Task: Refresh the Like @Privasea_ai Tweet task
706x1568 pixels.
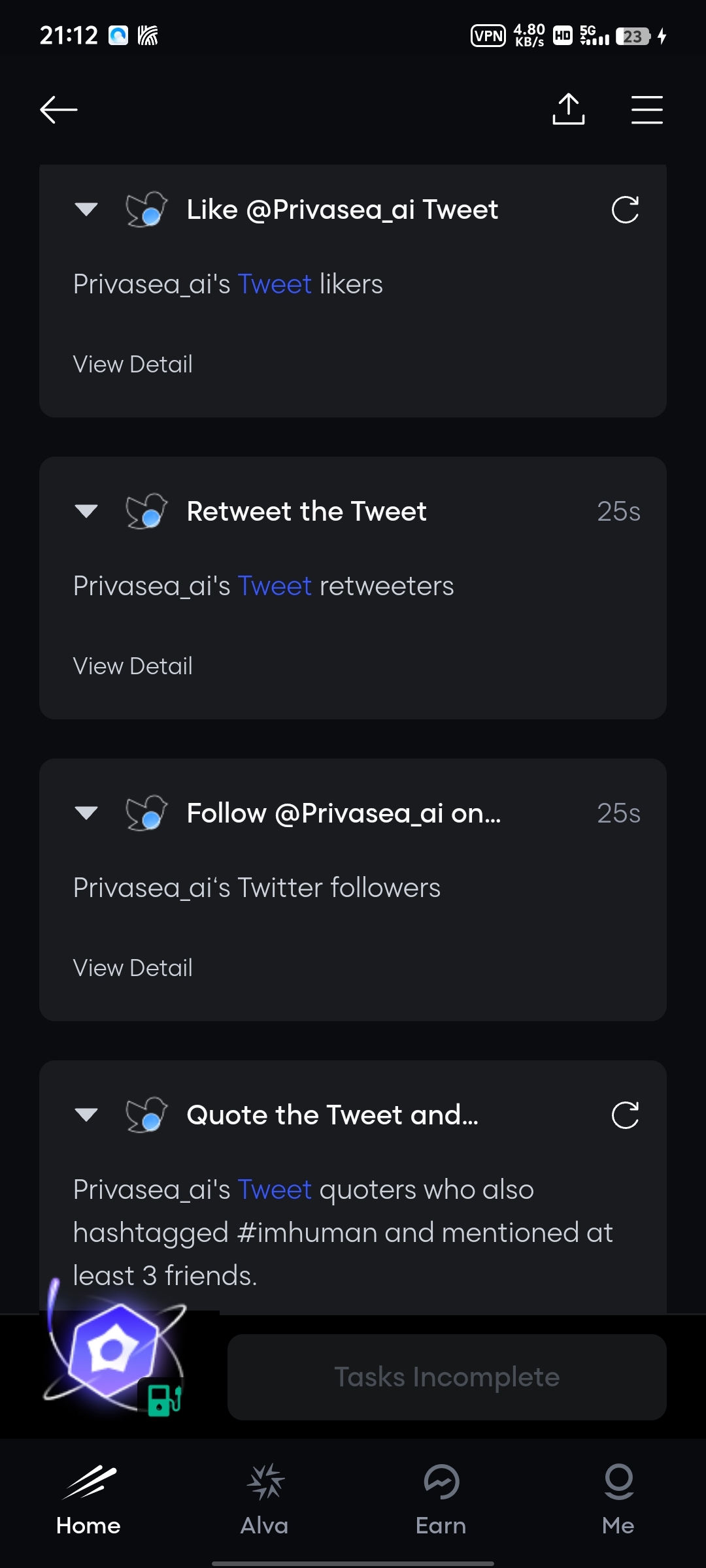Action: click(625, 210)
